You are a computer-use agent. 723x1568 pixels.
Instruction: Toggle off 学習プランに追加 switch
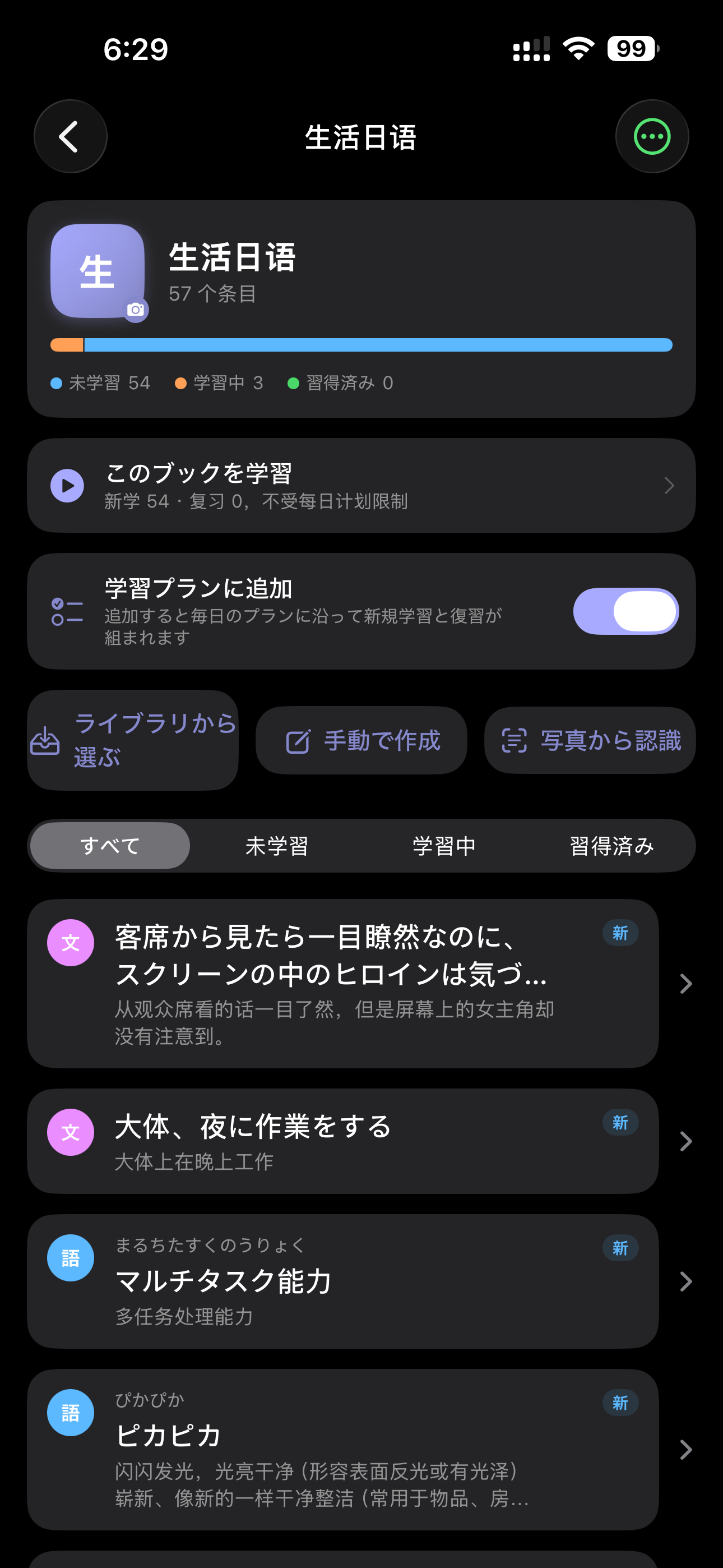click(625, 611)
